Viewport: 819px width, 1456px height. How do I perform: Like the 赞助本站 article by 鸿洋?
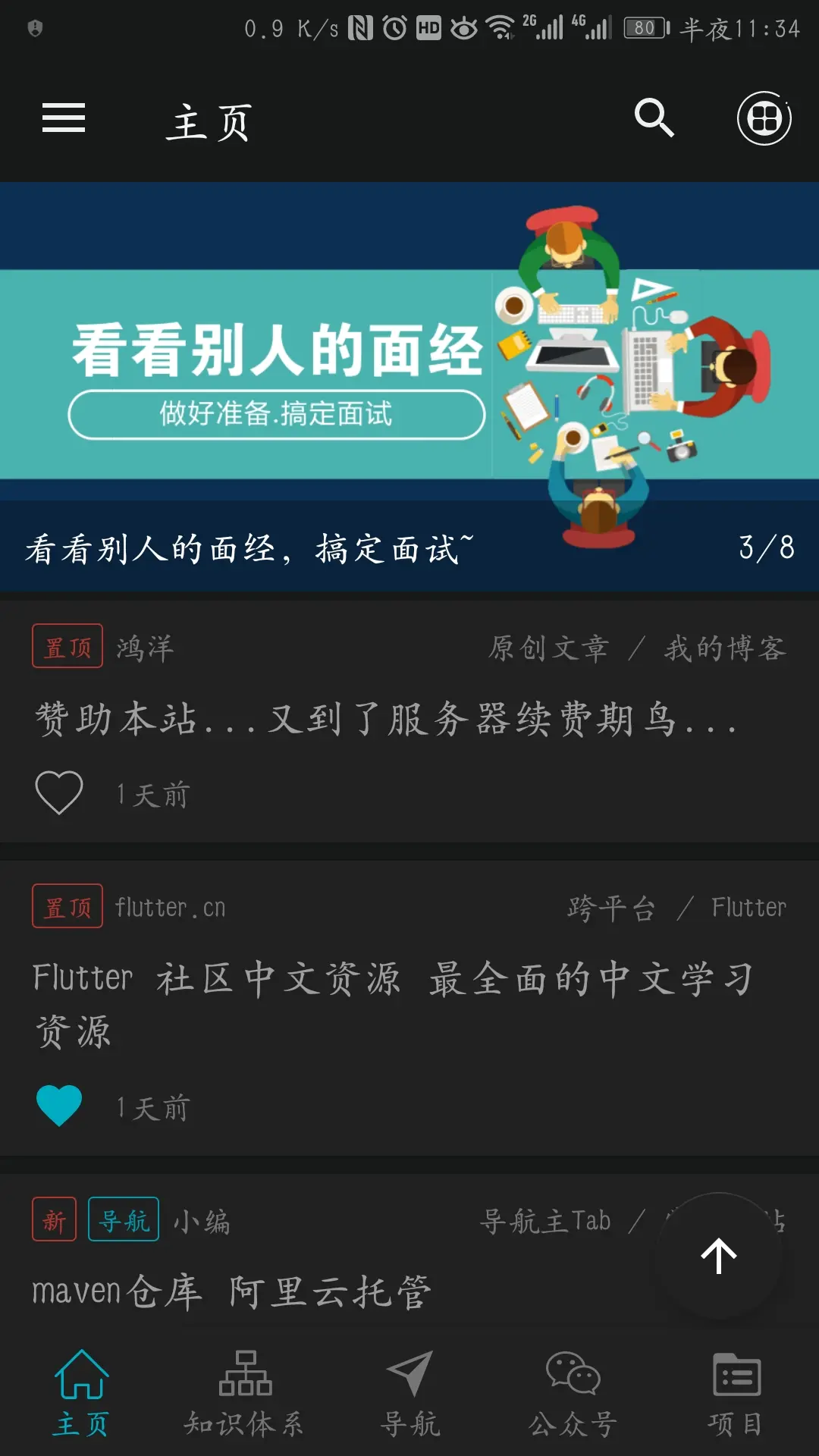point(59,793)
